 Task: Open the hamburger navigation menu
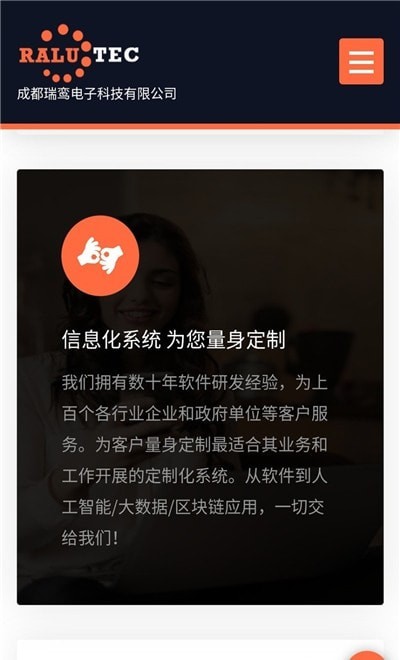(361, 61)
